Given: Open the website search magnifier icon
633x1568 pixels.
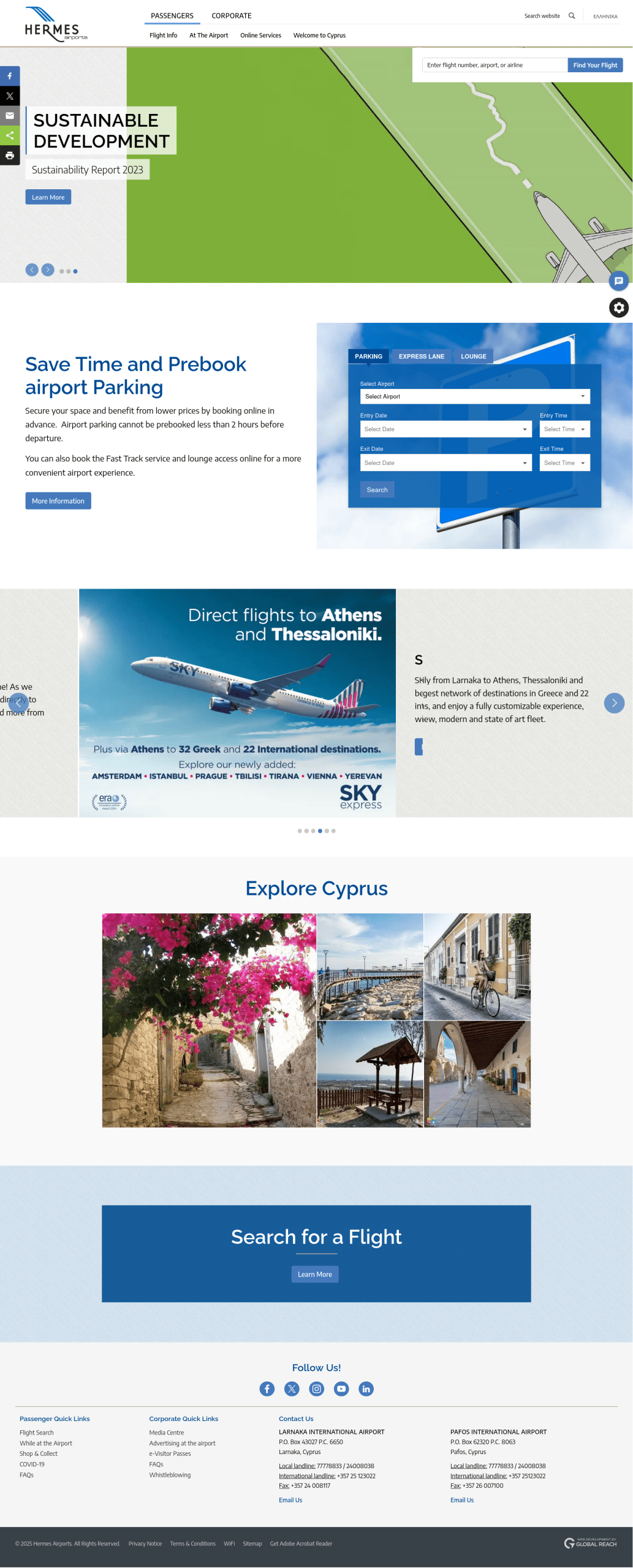Looking at the screenshot, I should coord(572,16).
